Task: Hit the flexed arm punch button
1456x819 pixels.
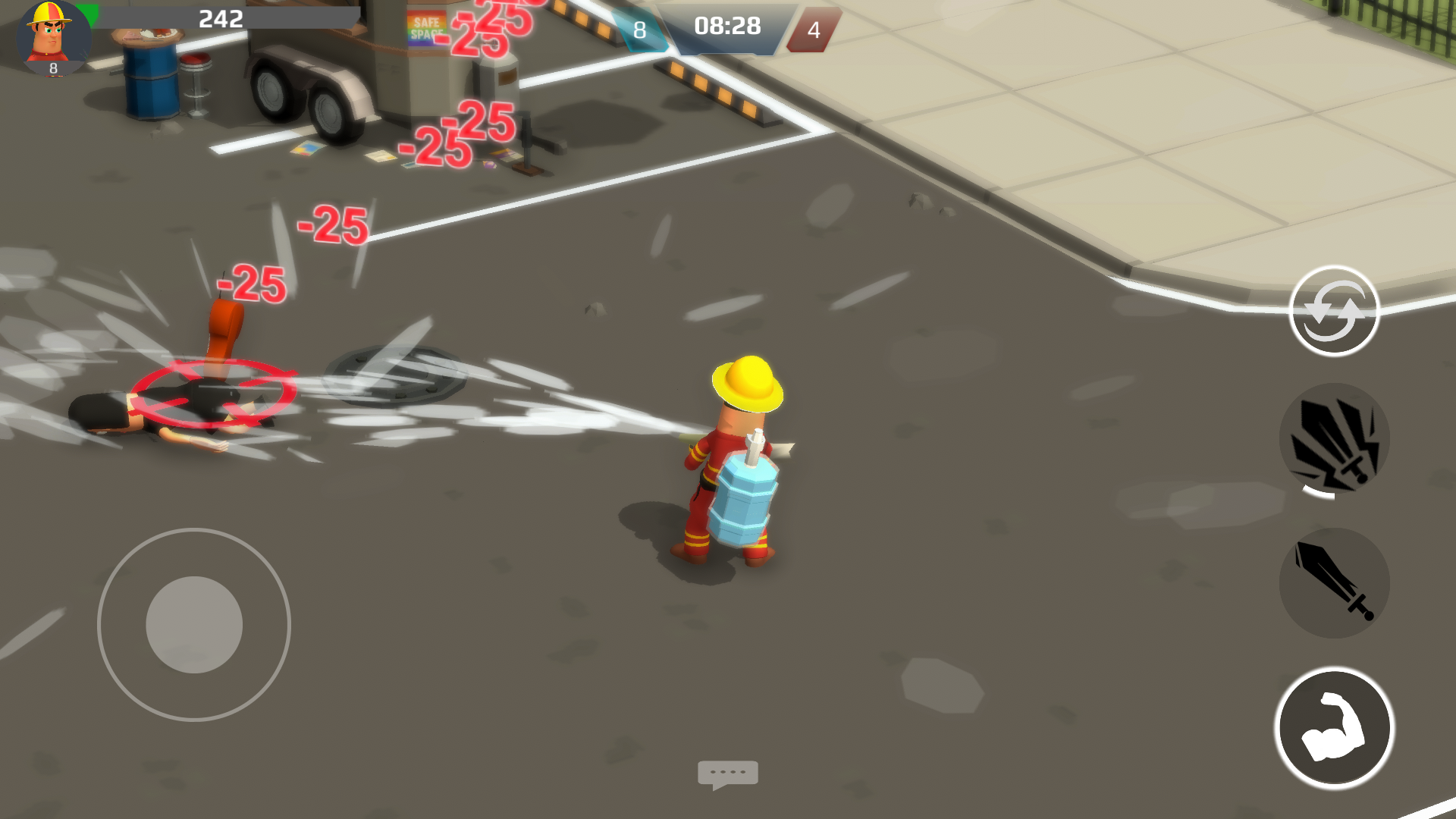Action: pos(1334,728)
